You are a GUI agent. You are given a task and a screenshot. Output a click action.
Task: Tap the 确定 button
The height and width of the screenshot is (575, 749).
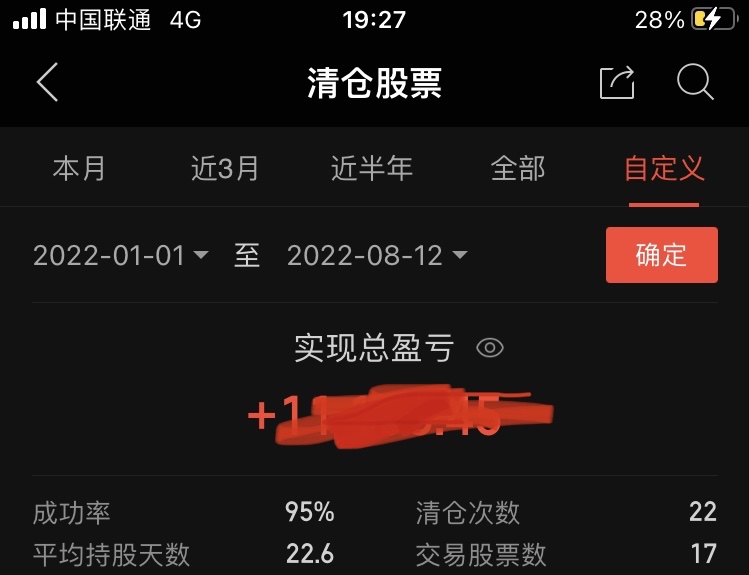click(662, 255)
